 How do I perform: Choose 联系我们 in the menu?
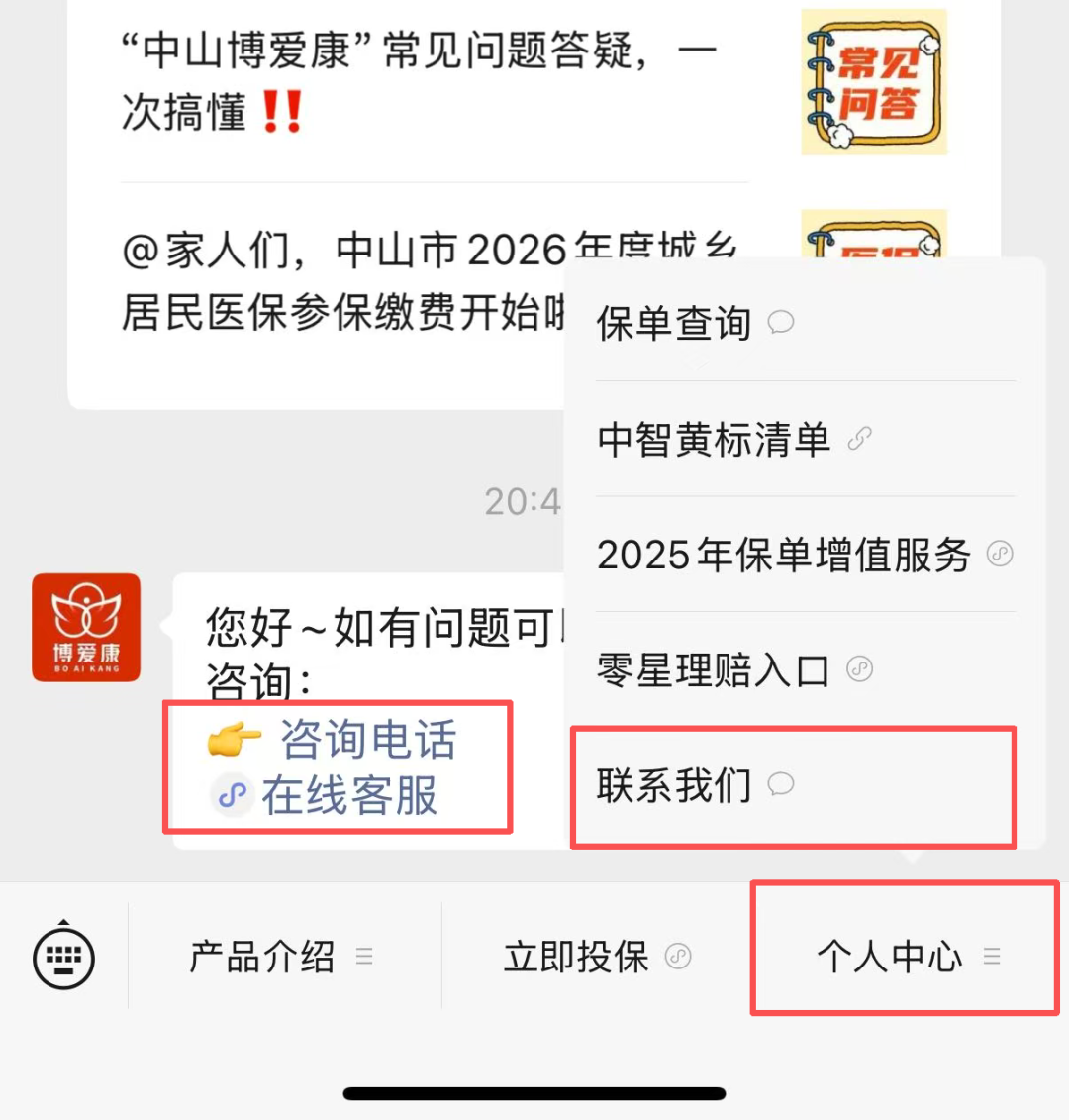click(x=693, y=786)
